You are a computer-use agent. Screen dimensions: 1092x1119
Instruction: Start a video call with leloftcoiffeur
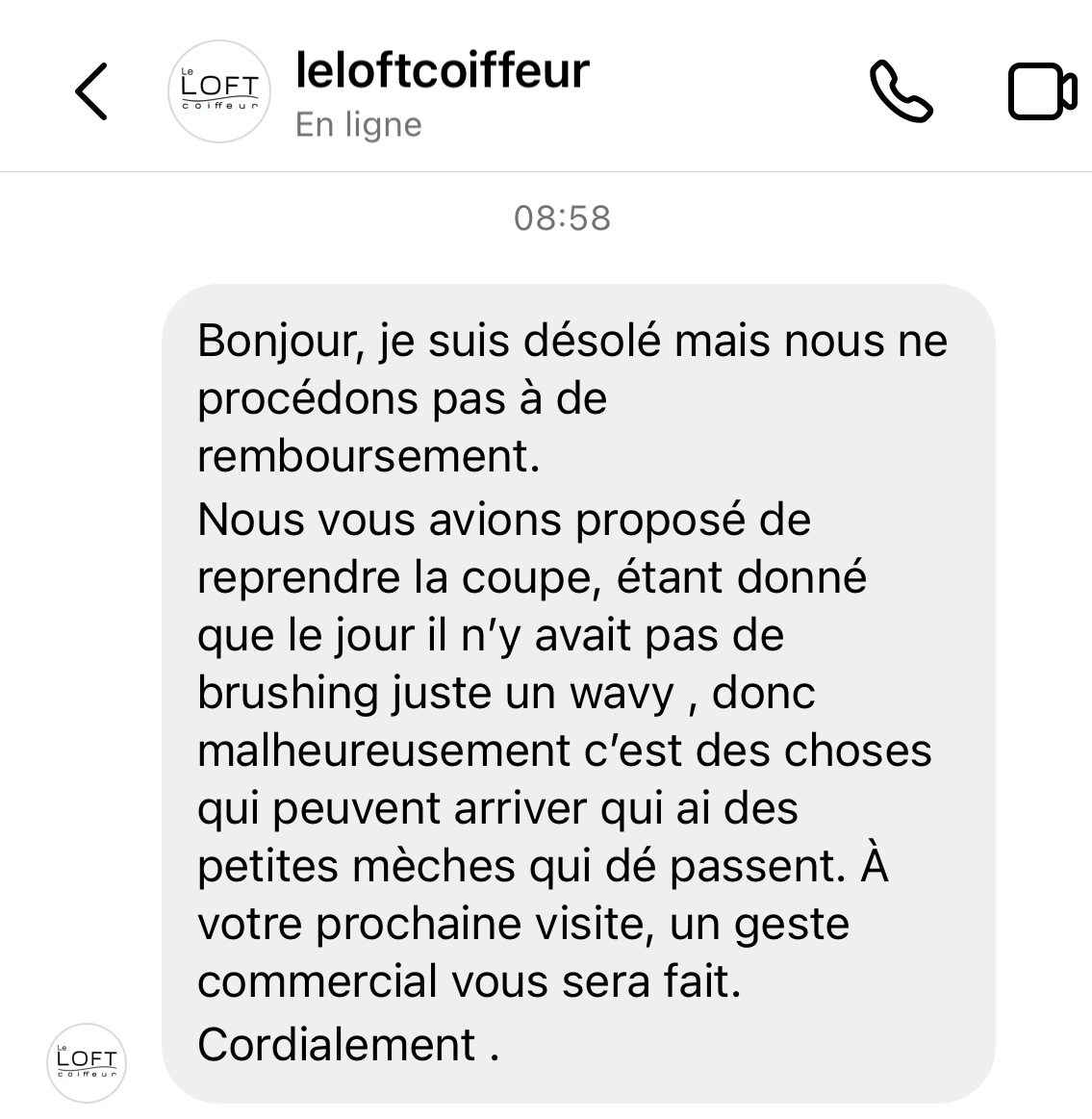tap(1041, 91)
